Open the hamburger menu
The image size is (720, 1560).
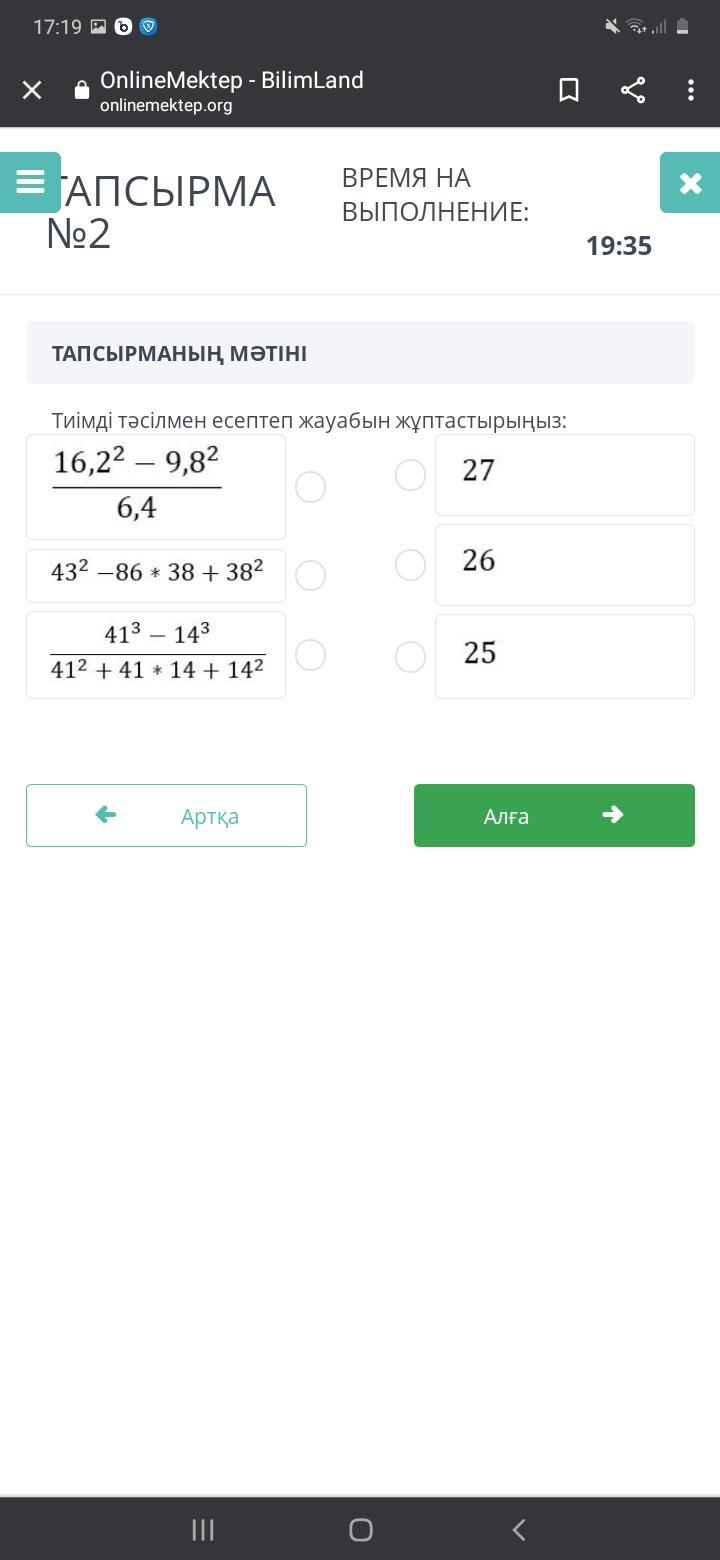[30, 182]
